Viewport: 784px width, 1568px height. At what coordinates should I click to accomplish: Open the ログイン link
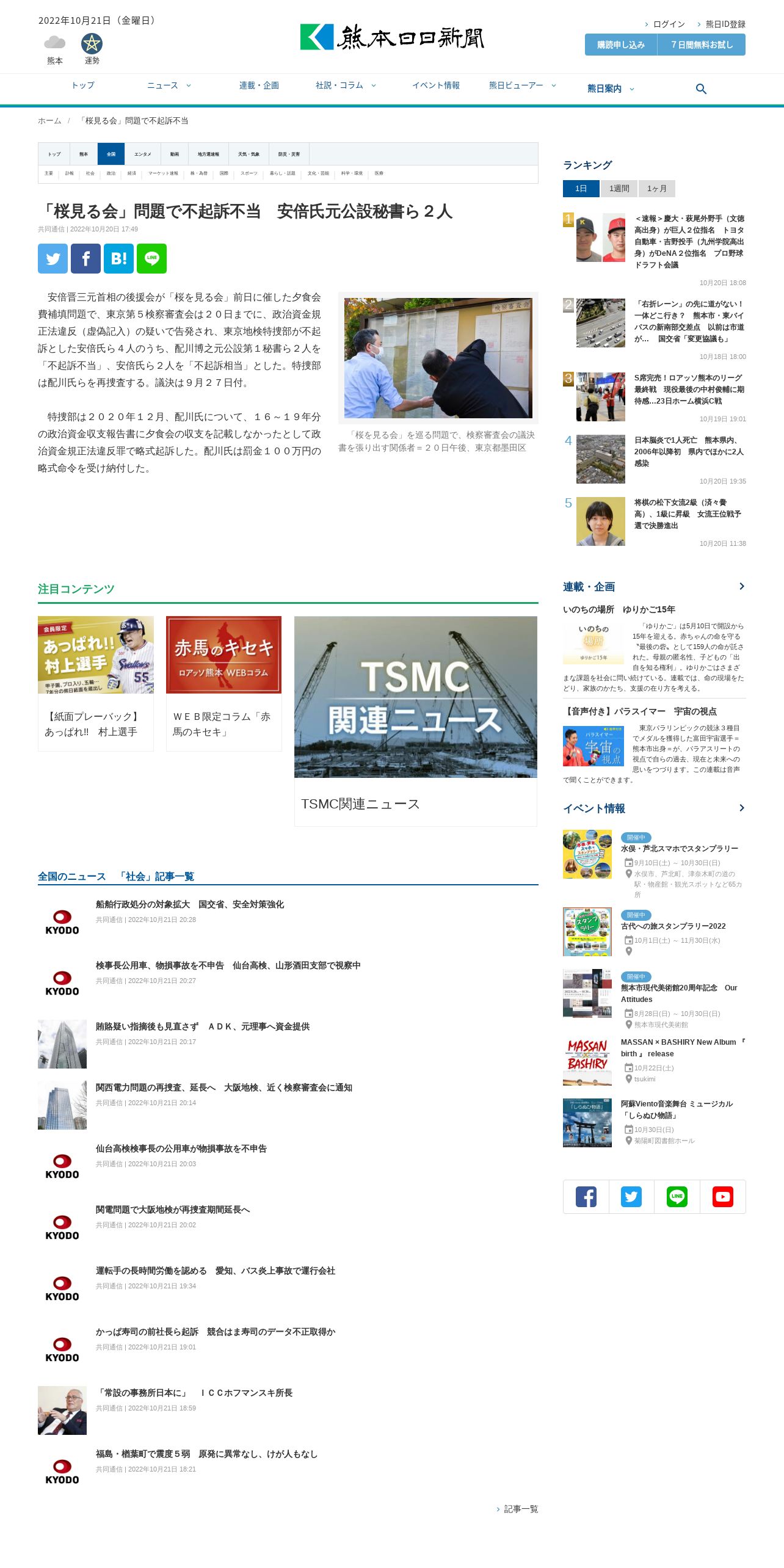pos(669,24)
